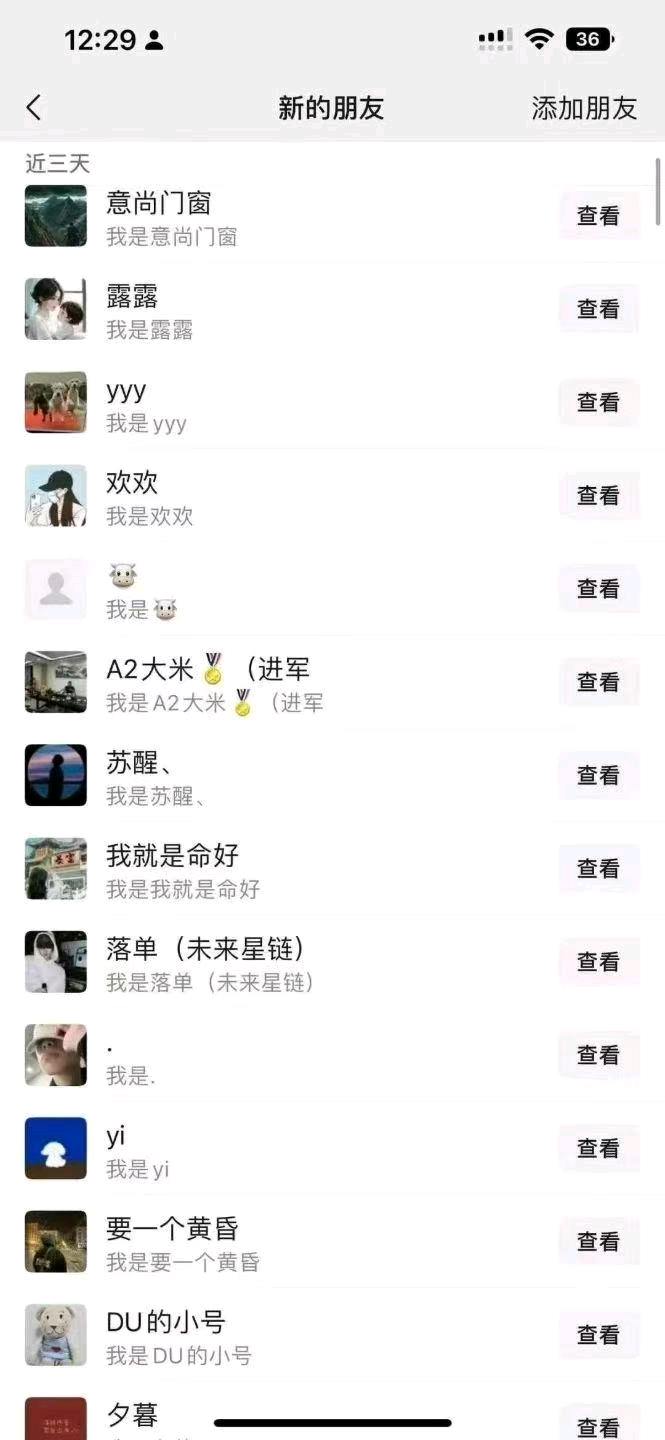
Task: Open 添加朋友 at top right
Action: [x=584, y=108]
